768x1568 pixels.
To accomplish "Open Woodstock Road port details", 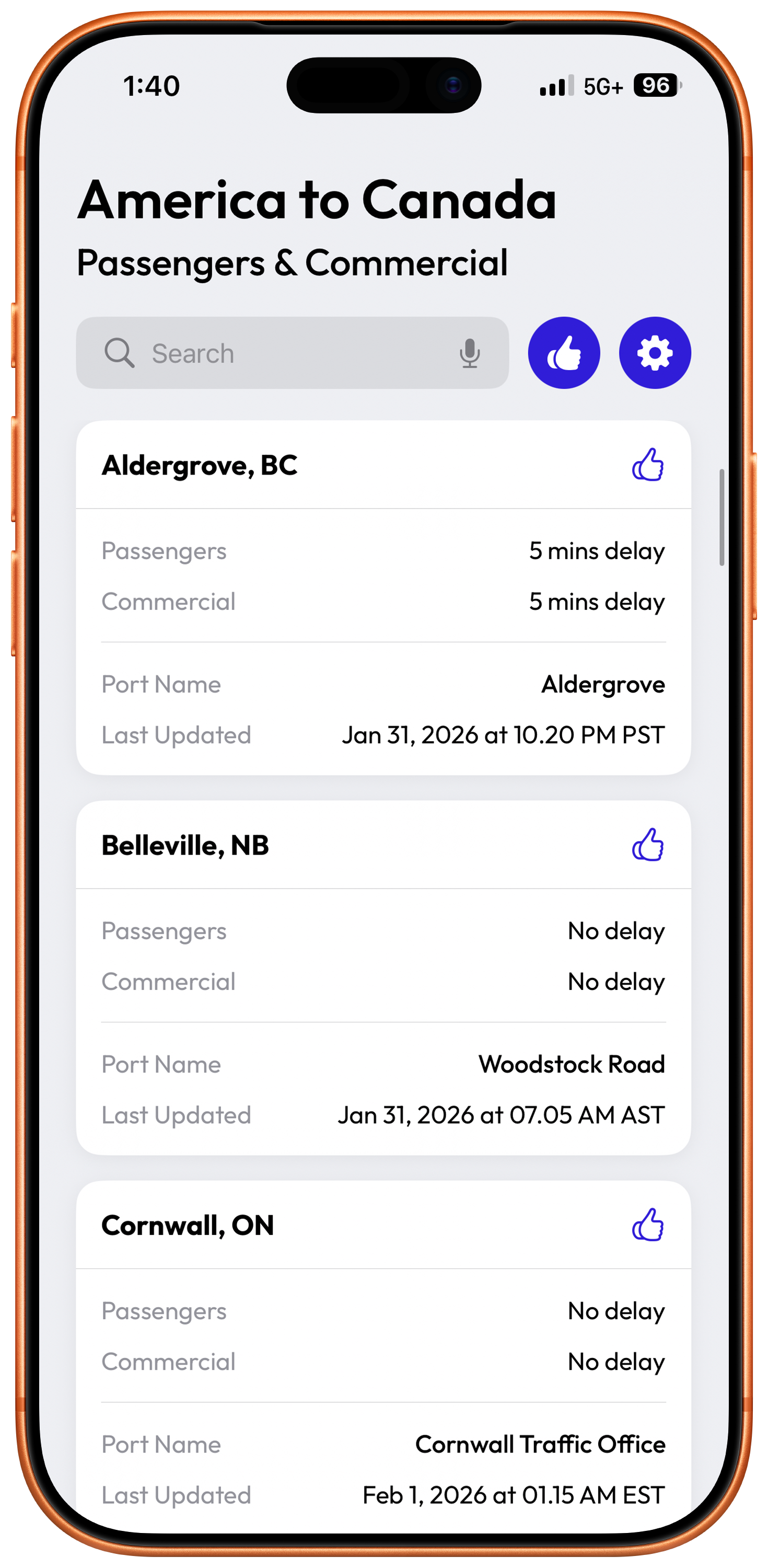I will [x=571, y=1065].
